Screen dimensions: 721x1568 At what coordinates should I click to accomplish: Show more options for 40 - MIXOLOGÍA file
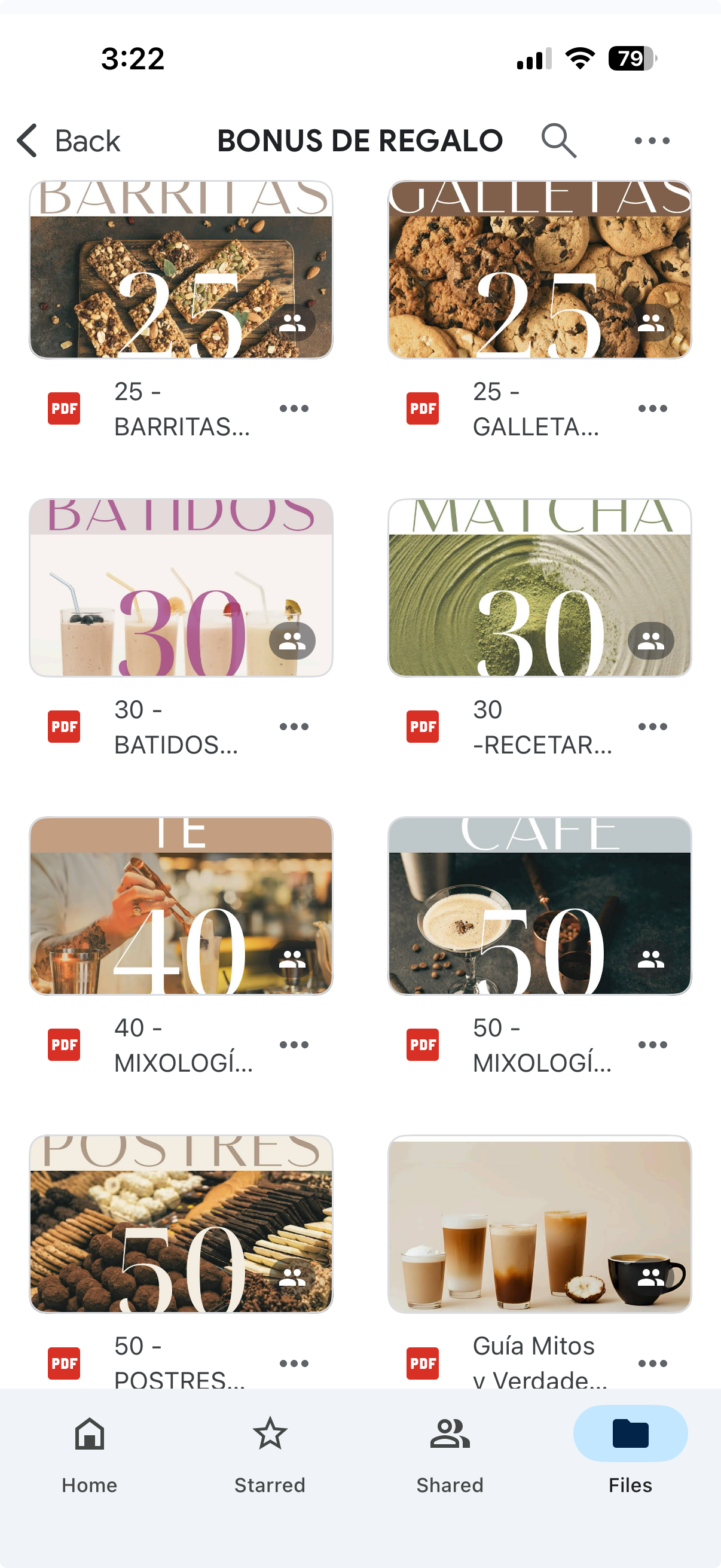pyautogui.click(x=294, y=1045)
